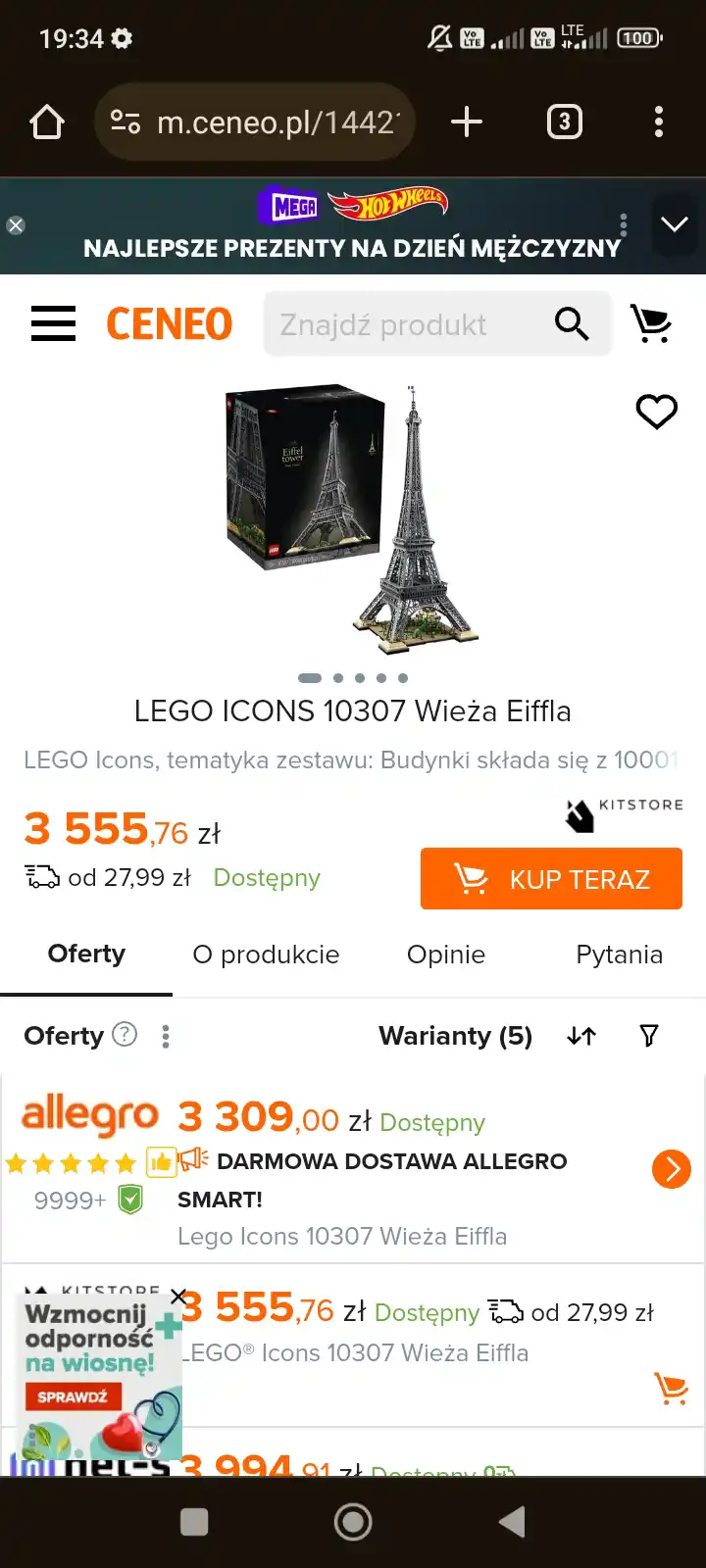This screenshot has height=1568, width=706.
Task: Open the browser tab switcher
Action: pos(564,122)
